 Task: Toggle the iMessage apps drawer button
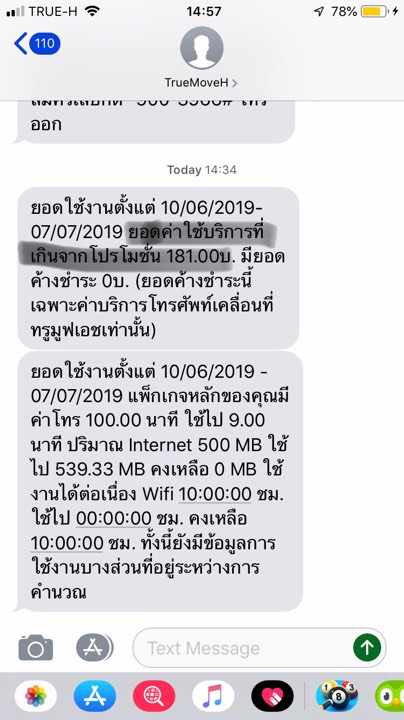click(94, 647)
